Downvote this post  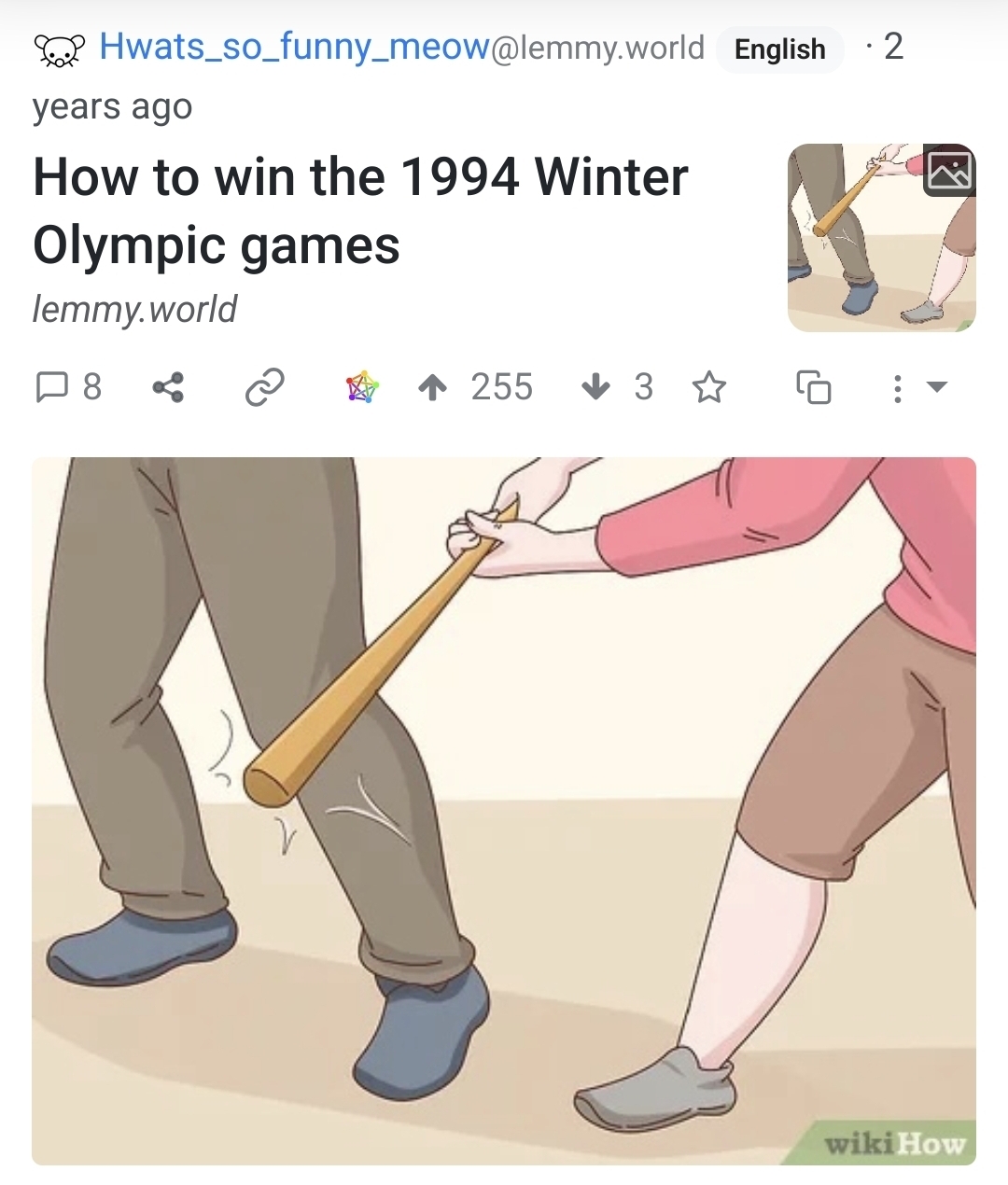[595, 386]
